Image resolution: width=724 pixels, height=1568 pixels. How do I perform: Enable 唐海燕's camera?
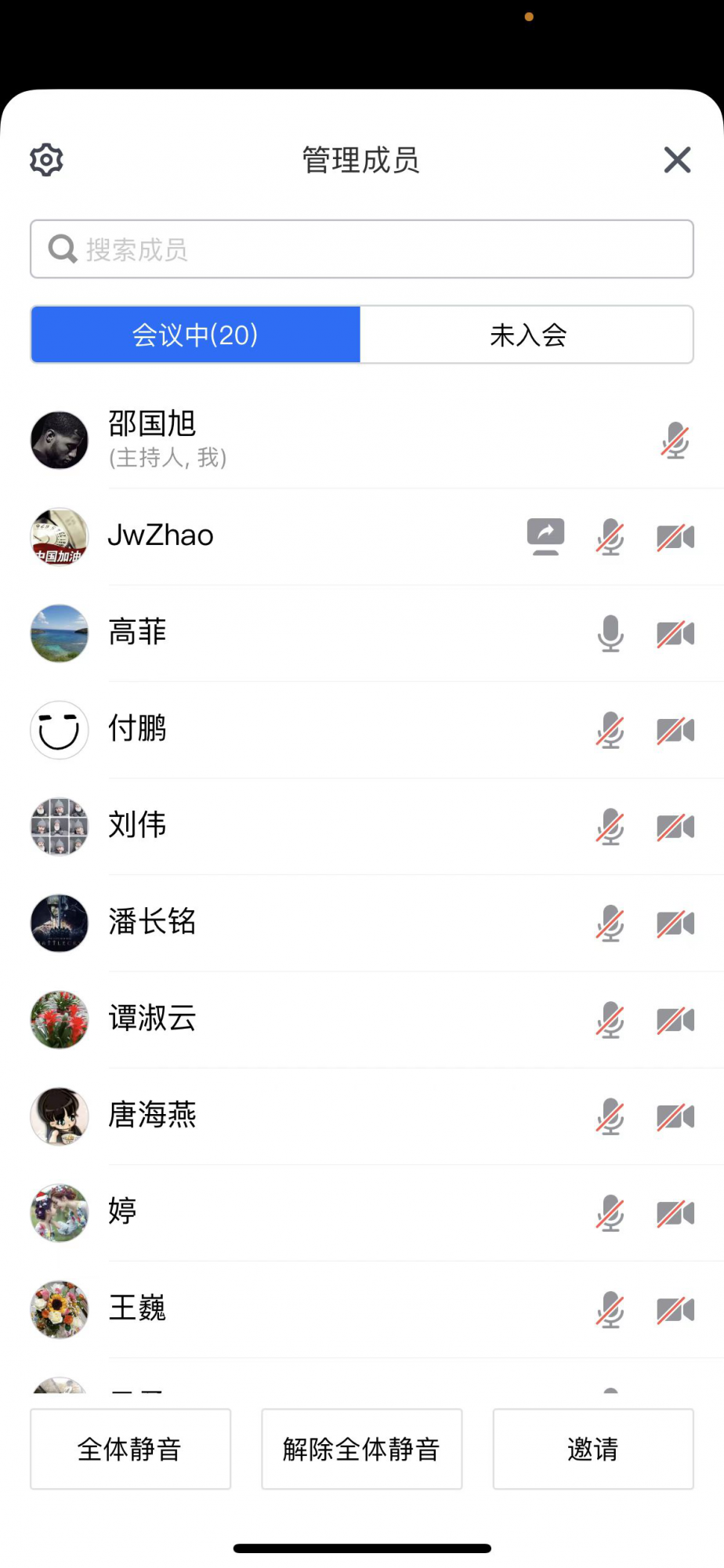(x=675, y=1116)
